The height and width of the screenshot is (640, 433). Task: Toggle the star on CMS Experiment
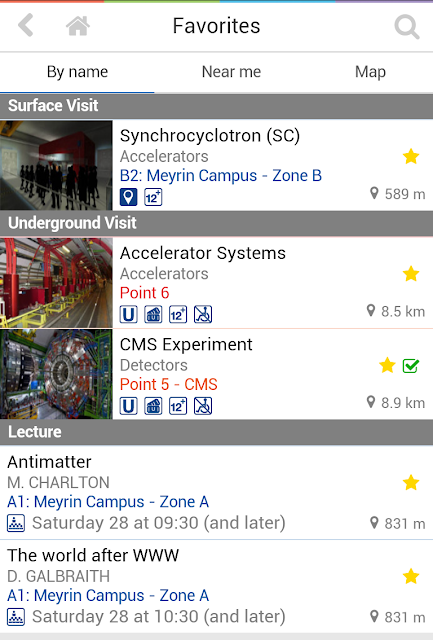387,365
